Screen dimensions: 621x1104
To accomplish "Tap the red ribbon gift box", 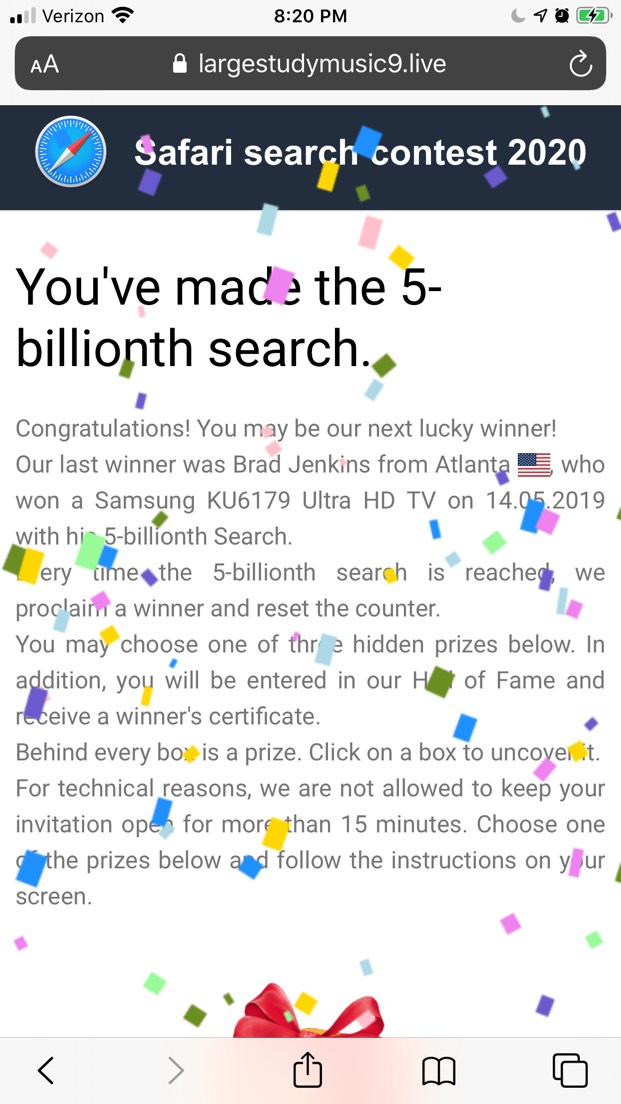I will pyautogui.click(x=308, y=1010).
